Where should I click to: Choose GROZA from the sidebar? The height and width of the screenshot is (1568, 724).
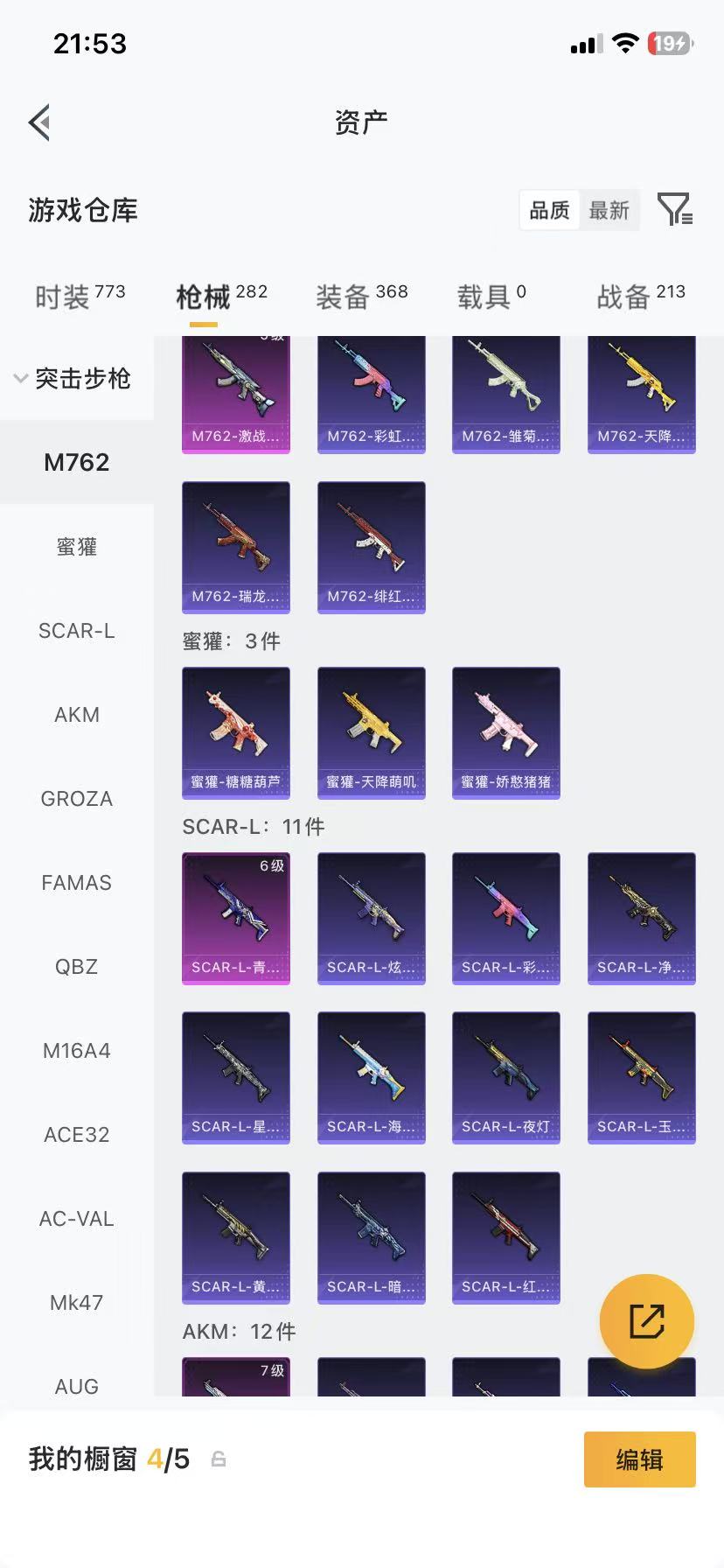76,799
